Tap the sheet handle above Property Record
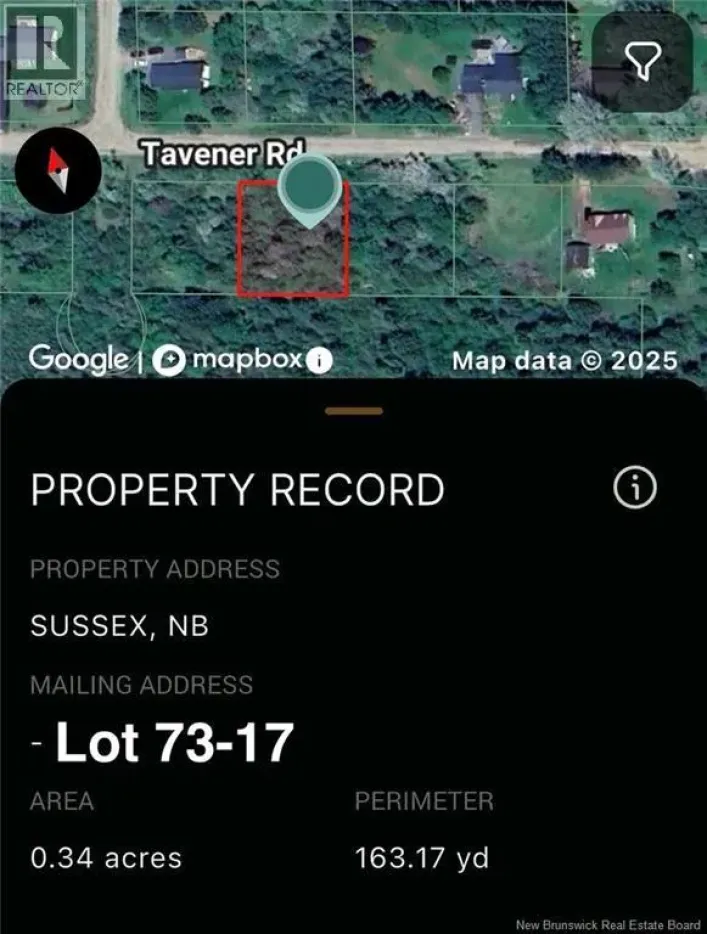Viewport: 707px width, 934px height. (354, 410)
